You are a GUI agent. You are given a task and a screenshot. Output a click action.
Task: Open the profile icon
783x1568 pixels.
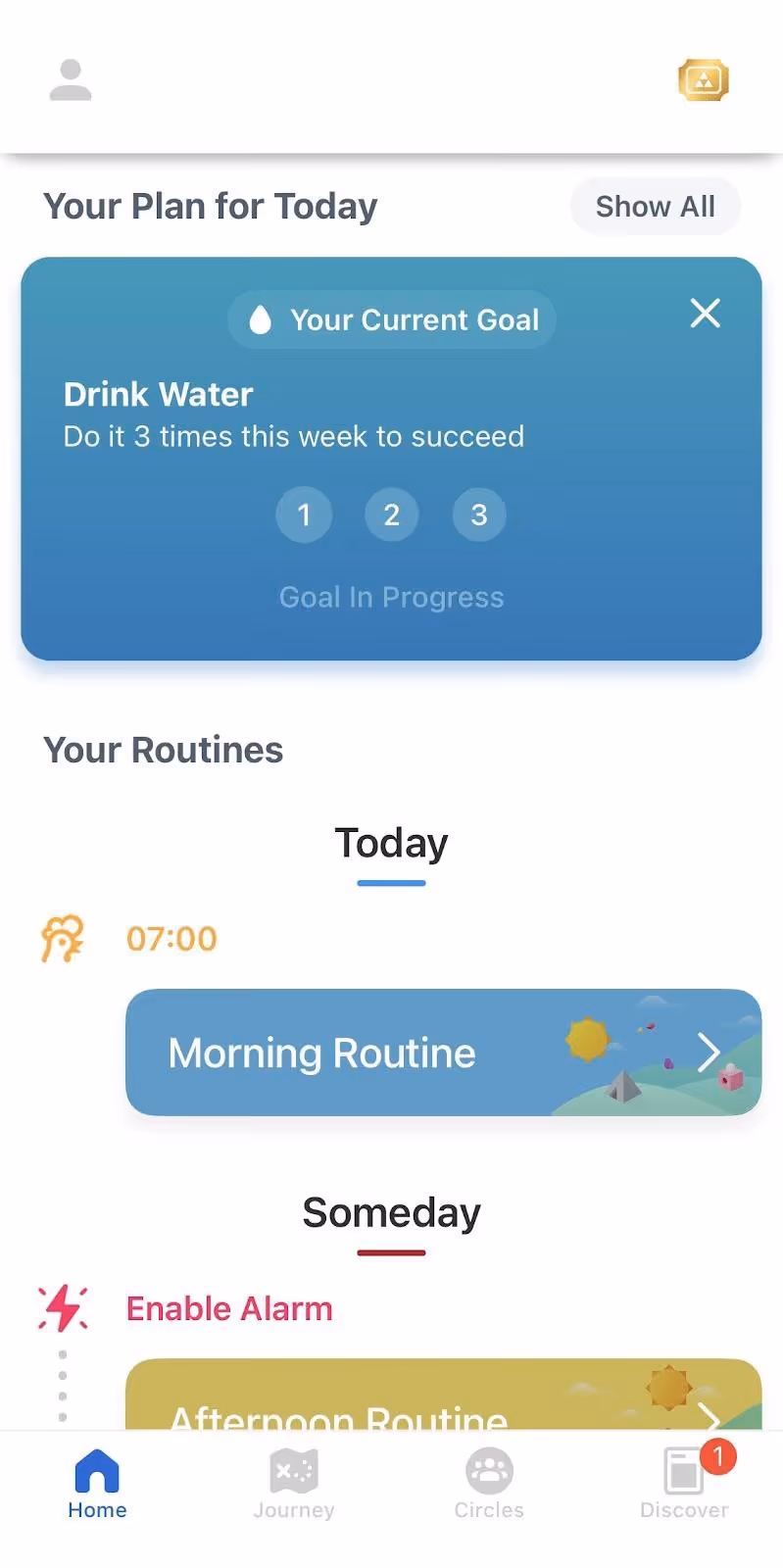(x=71, y=80)
